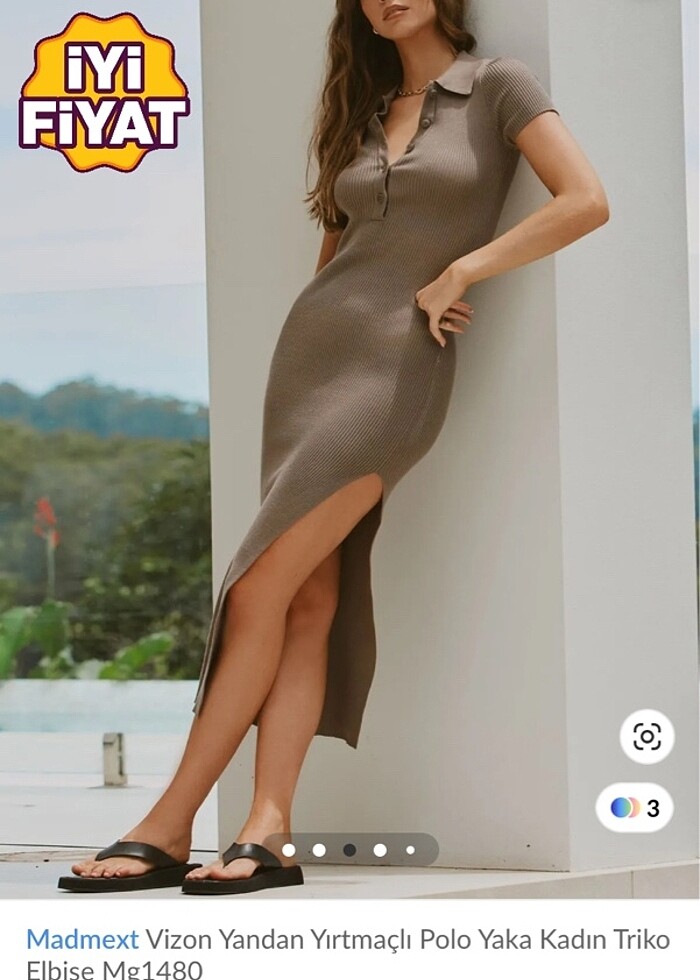View the 3 color options

click(634, 807)
